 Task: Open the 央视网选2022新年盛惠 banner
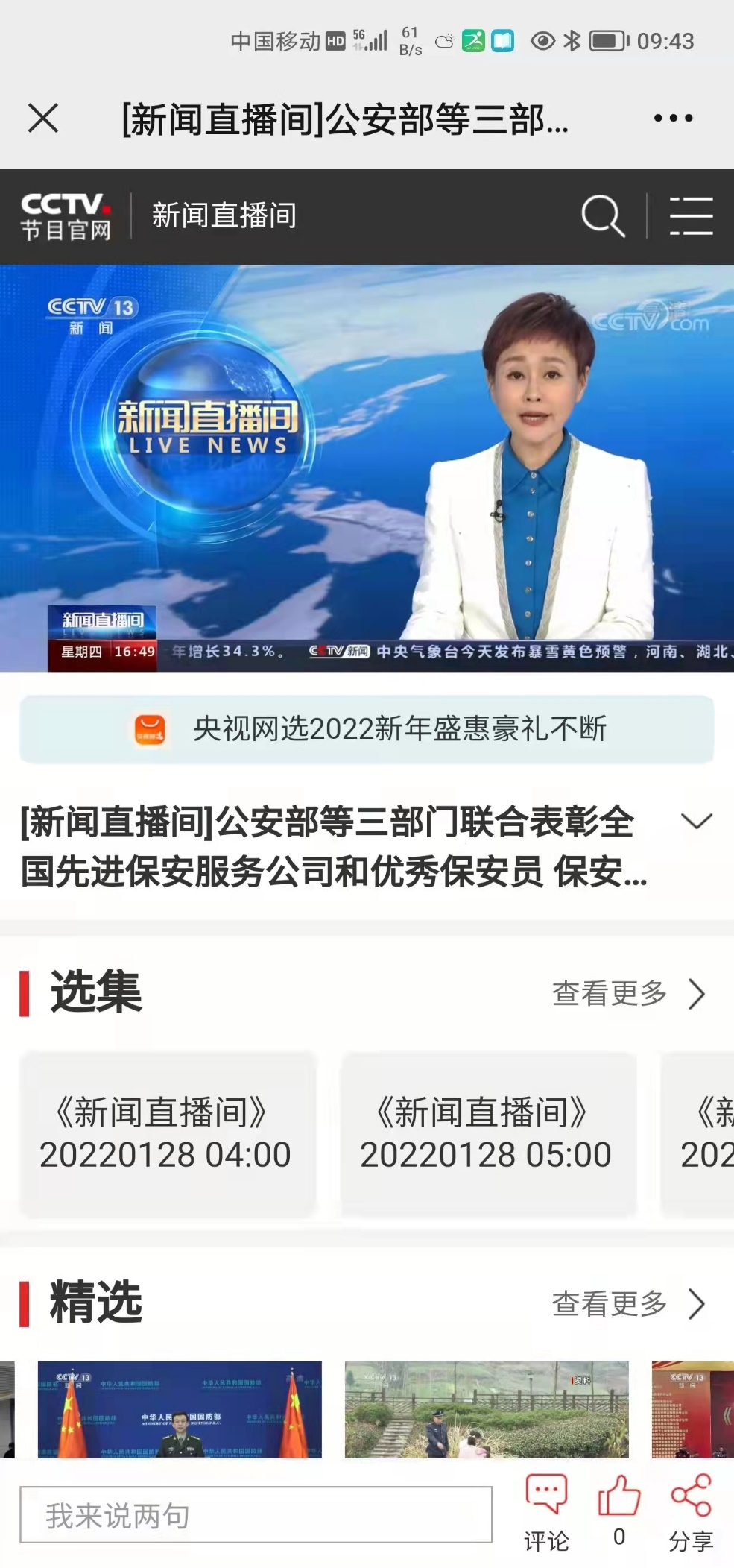tap(367, 728)
